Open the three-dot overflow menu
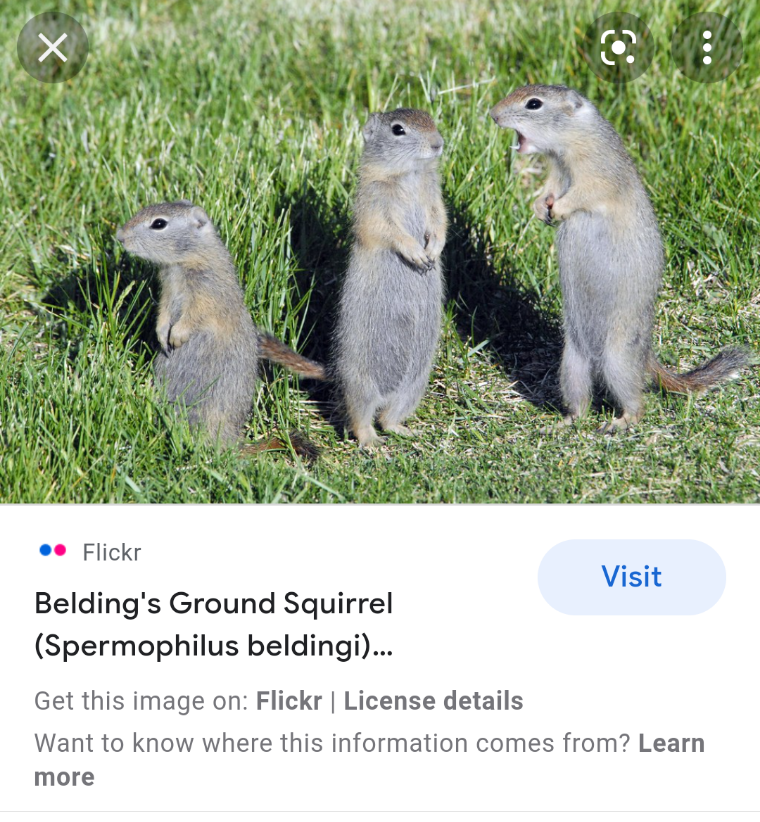The height and width of the screenshot is (822, 760). click(x=707, y=47)
